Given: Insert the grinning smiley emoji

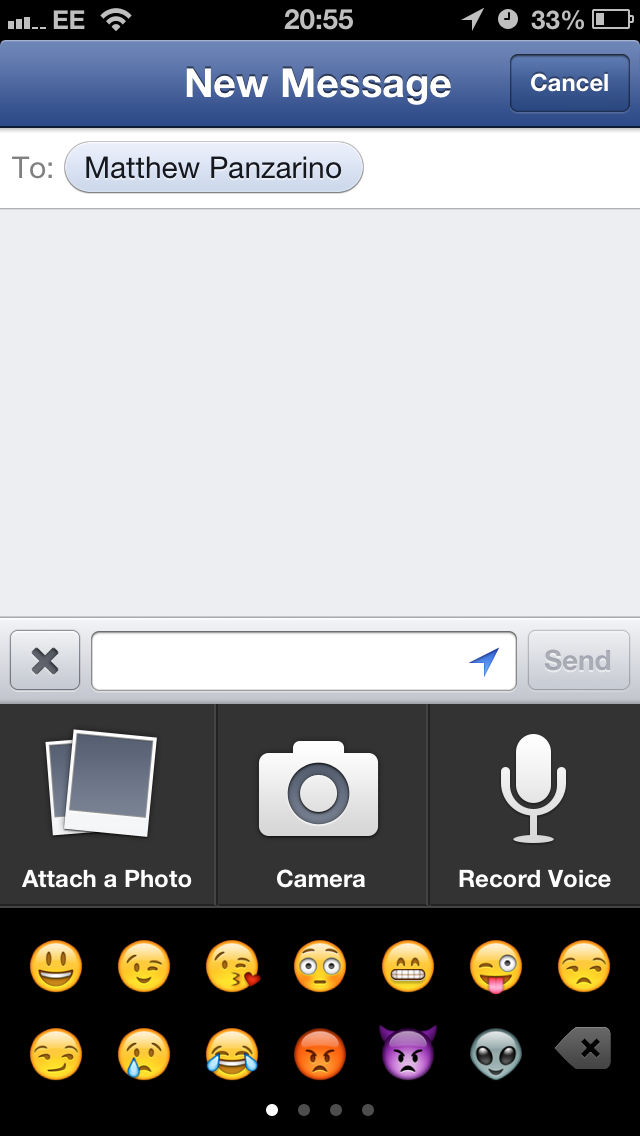Looking at the screenshot, I should point(56,966).
